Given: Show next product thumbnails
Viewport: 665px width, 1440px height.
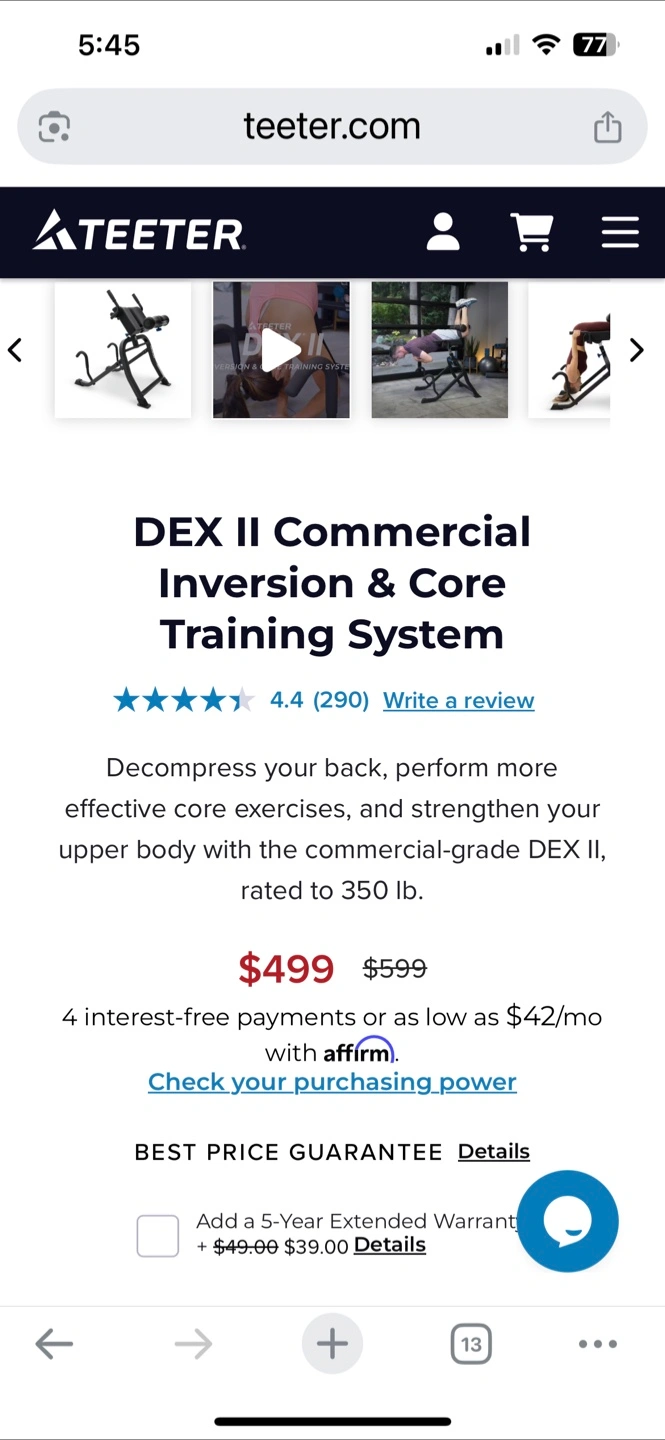Looking at the screenshot, I should [x=637, y=350].
